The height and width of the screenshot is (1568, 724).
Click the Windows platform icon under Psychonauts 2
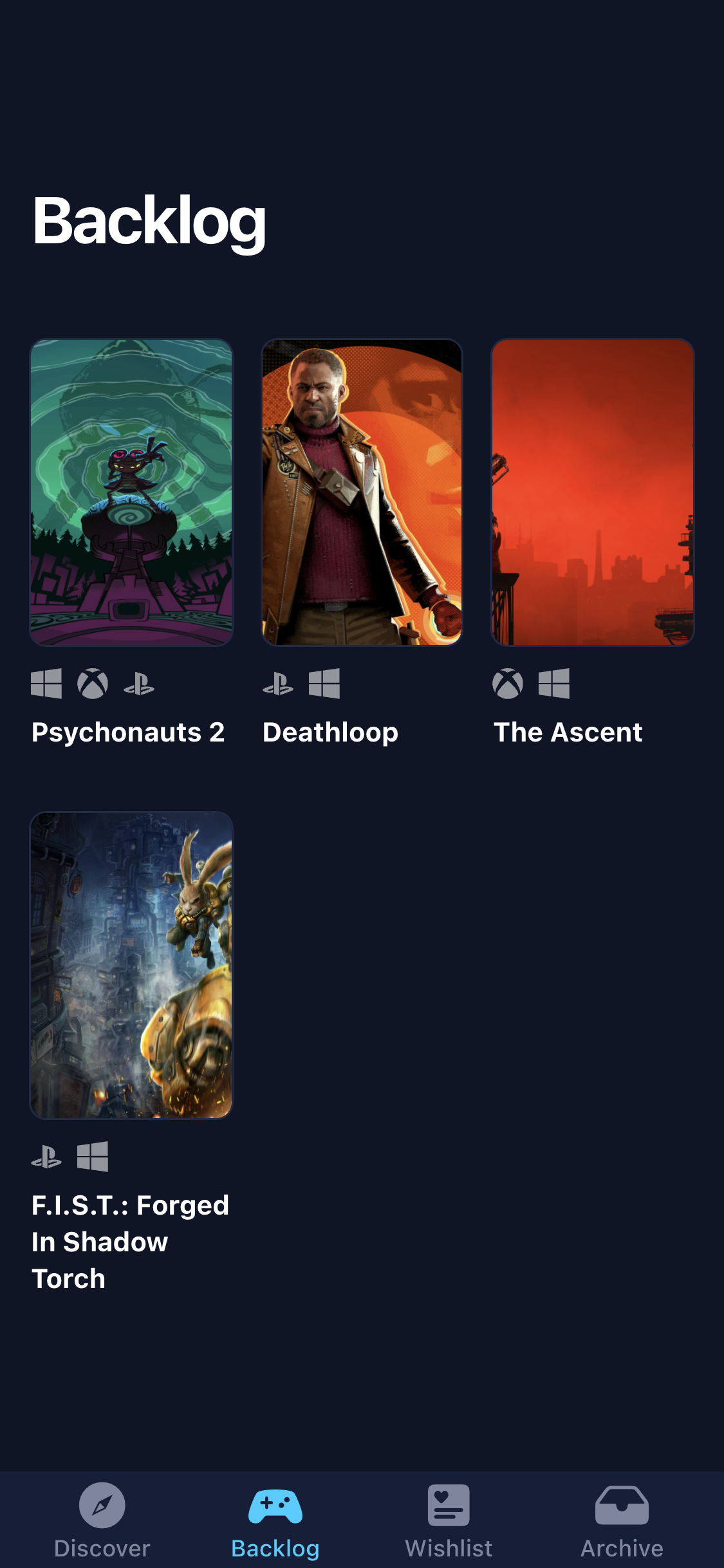(46, 684)
